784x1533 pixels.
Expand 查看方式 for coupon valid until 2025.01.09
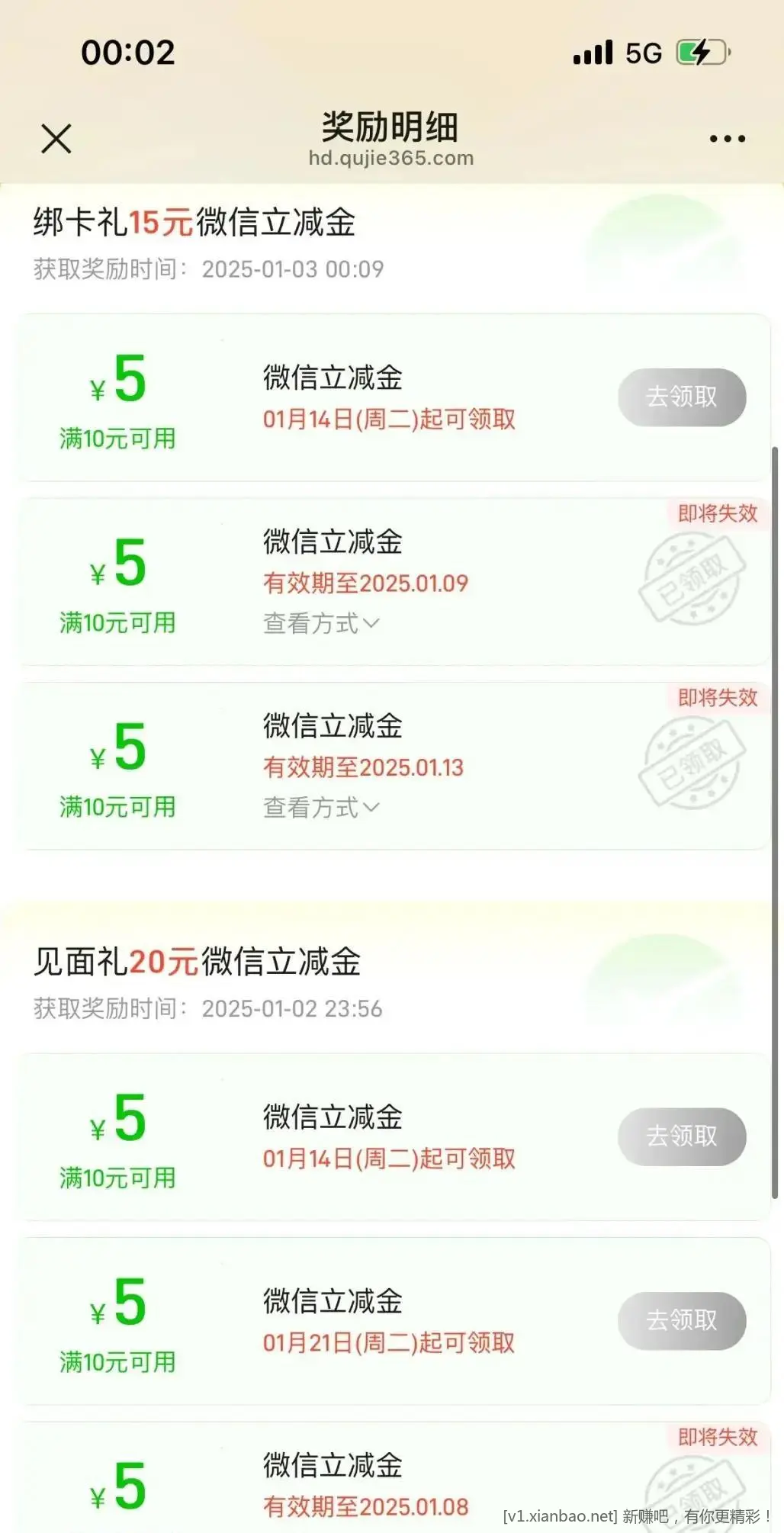321,623
